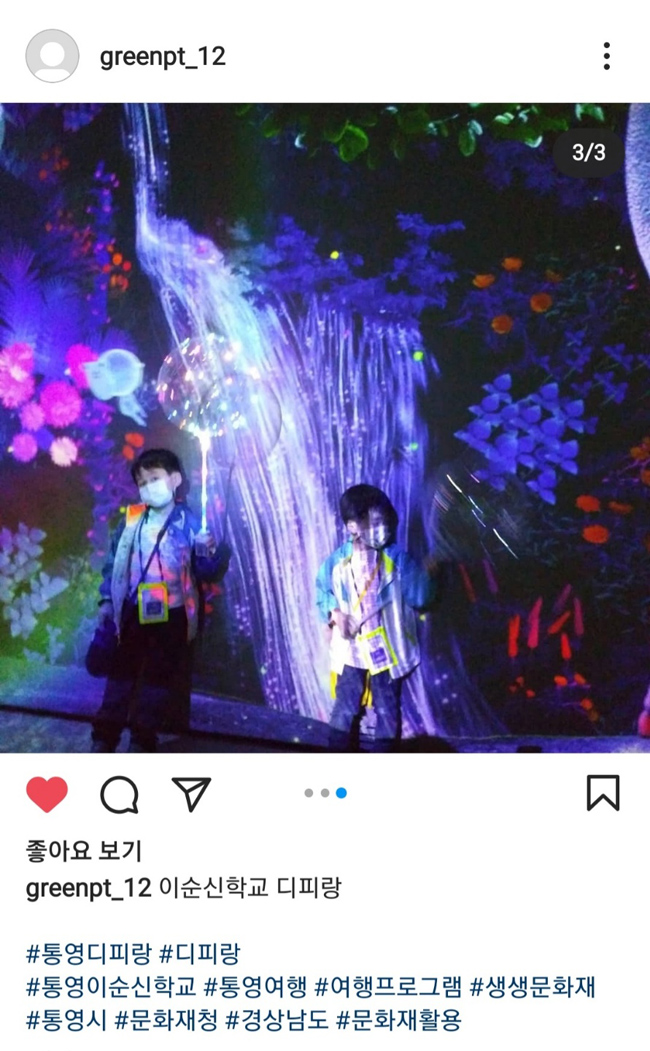This screenshot has width=650, height=1051.
Task: Bookmark this post
Action: tap(602, 793)
